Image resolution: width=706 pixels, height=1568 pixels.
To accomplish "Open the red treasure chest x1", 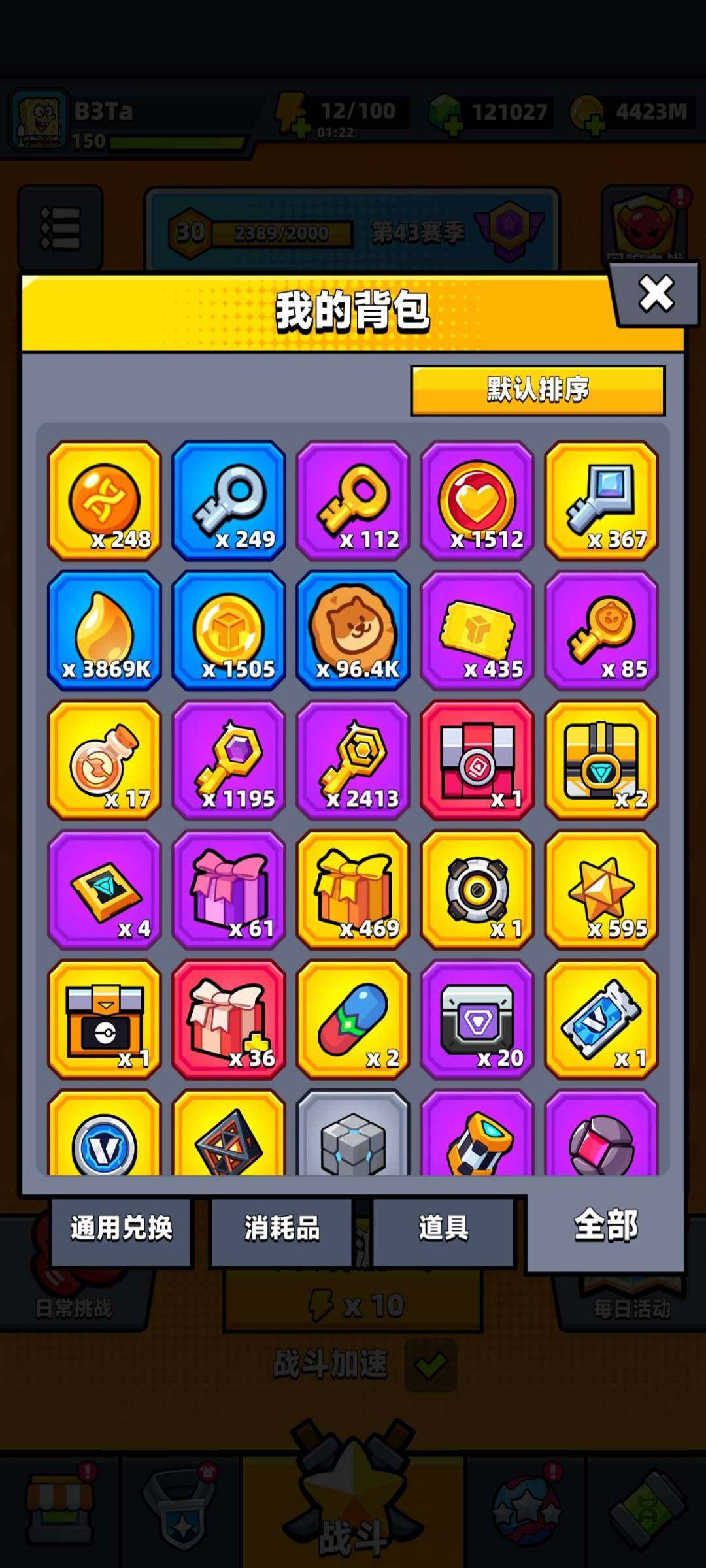I will click(477, 760).
